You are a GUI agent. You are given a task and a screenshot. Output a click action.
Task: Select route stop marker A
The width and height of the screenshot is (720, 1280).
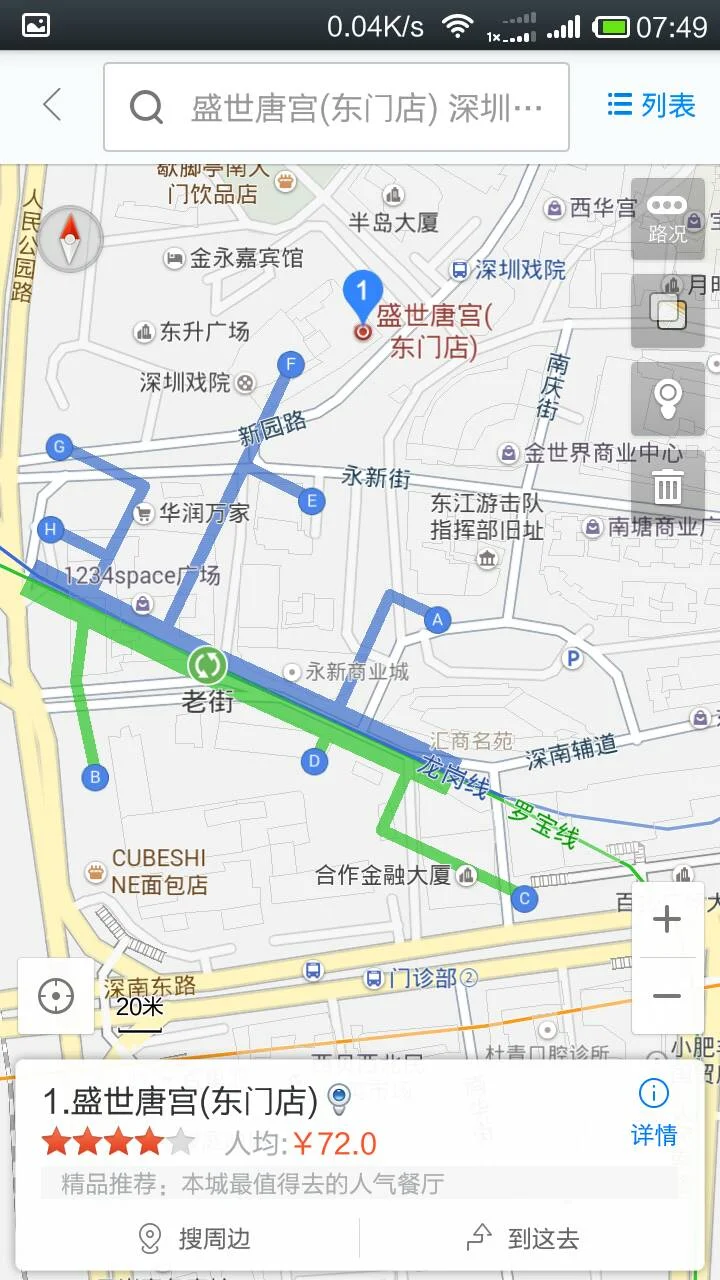pos(436,620)
